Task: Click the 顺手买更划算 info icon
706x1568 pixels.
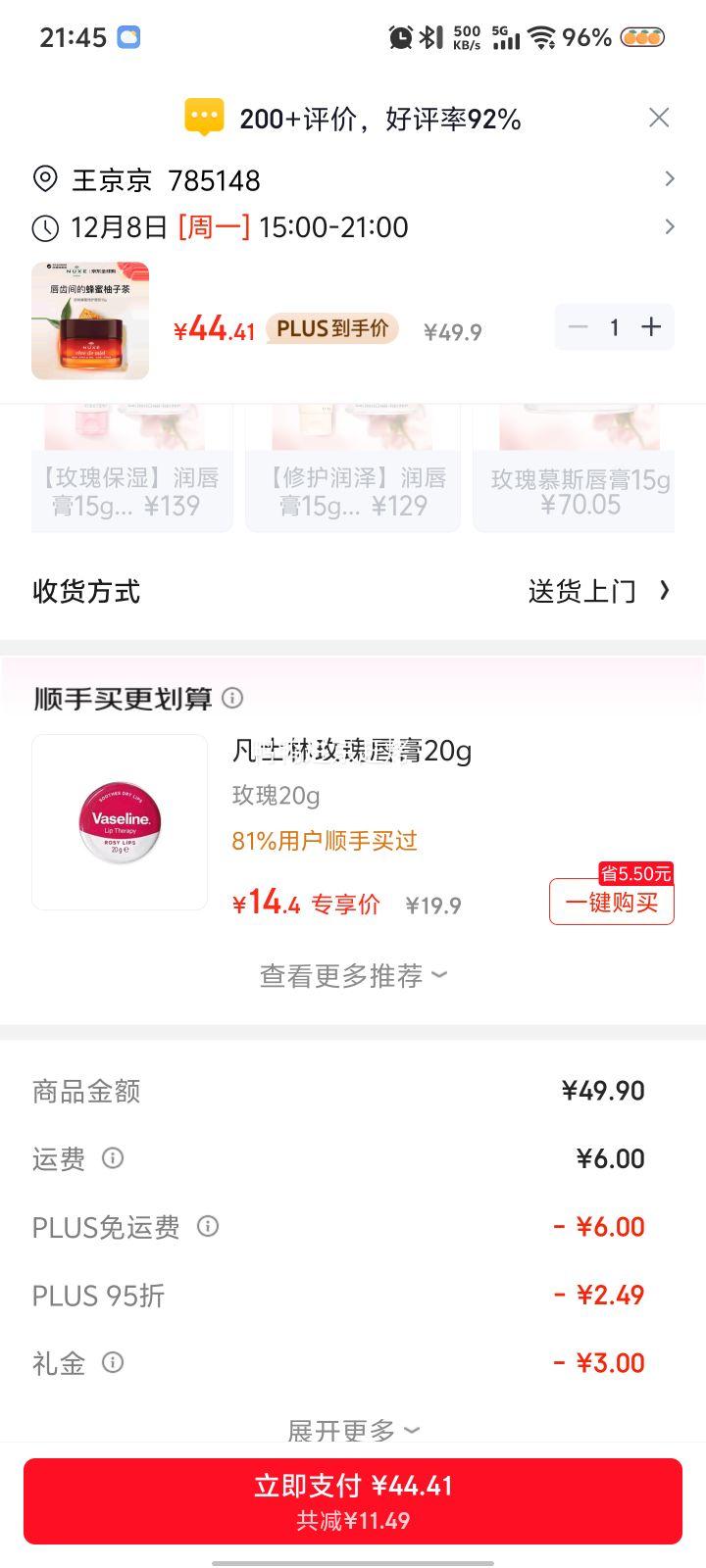Action: (x=233, y=698)
